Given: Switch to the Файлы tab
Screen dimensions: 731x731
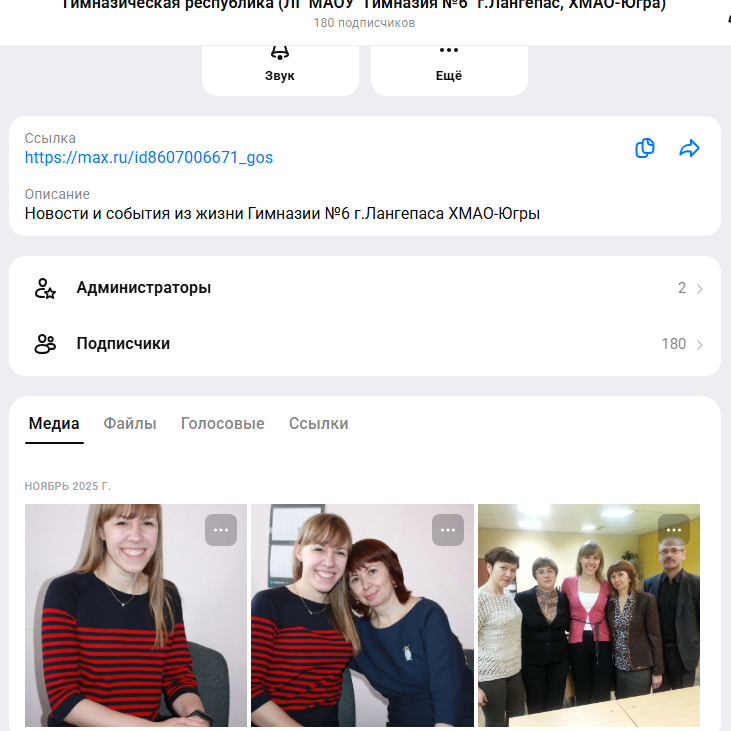Looking at the screenshot, I should (130, 424).
